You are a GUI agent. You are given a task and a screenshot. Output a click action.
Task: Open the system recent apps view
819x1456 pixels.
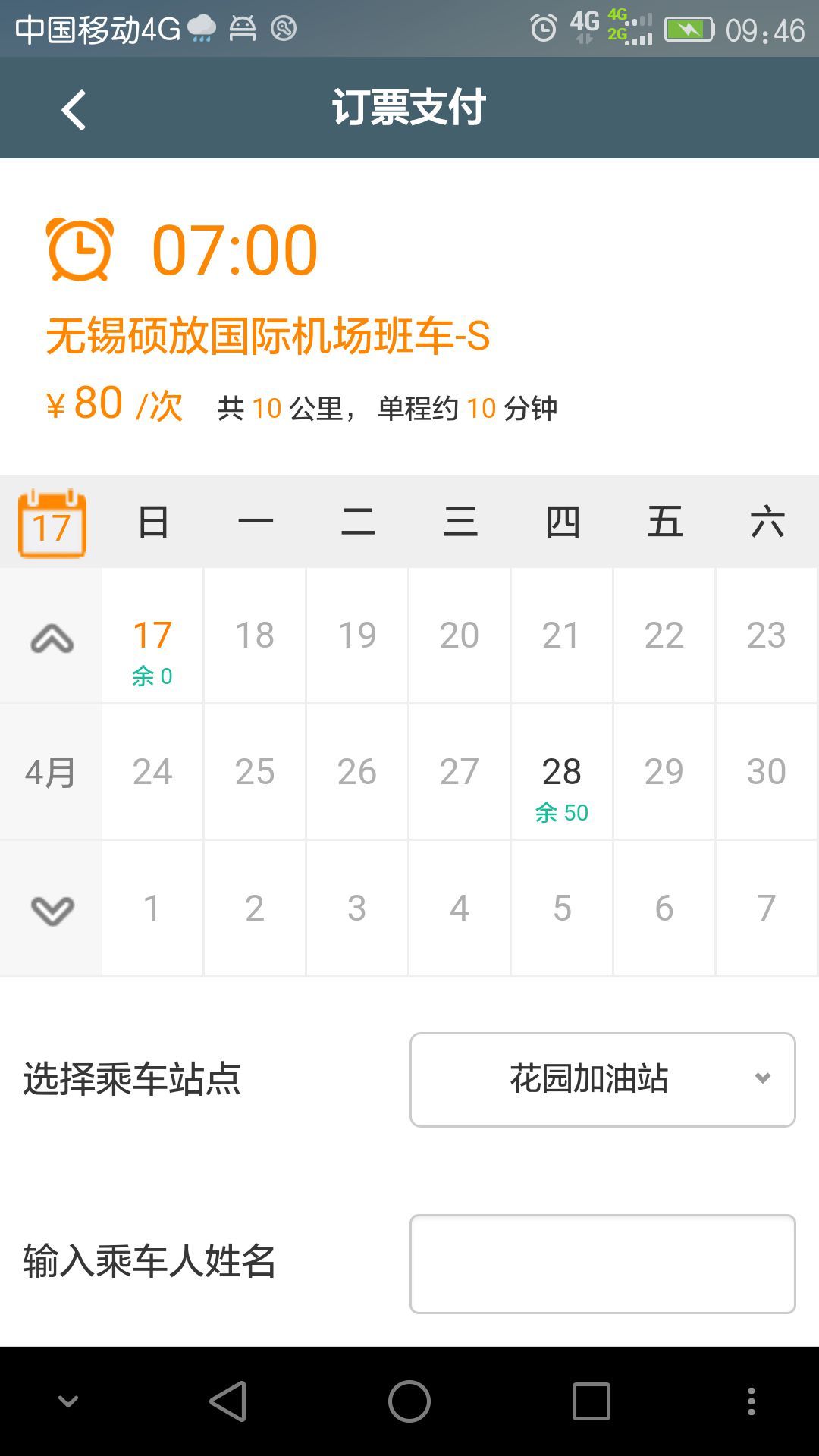(x=591, y=1401)
